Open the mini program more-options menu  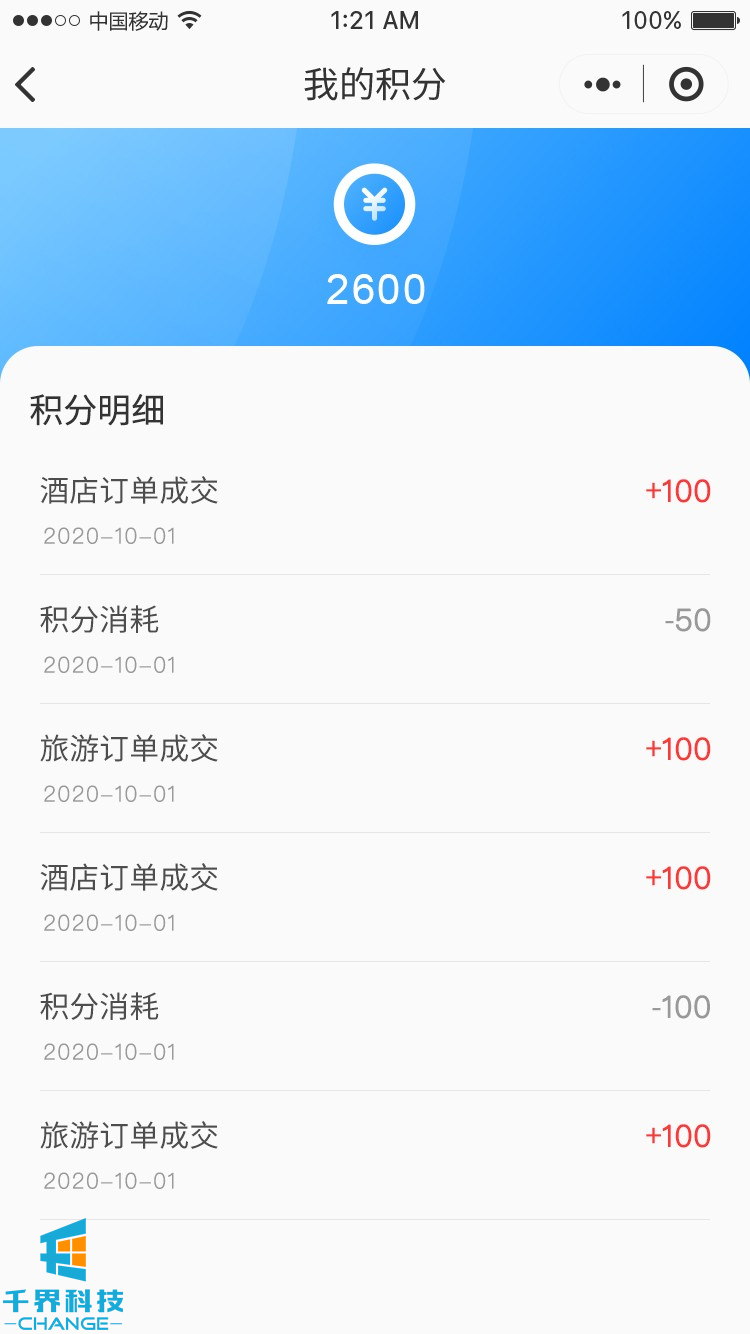tap(602, 85)
